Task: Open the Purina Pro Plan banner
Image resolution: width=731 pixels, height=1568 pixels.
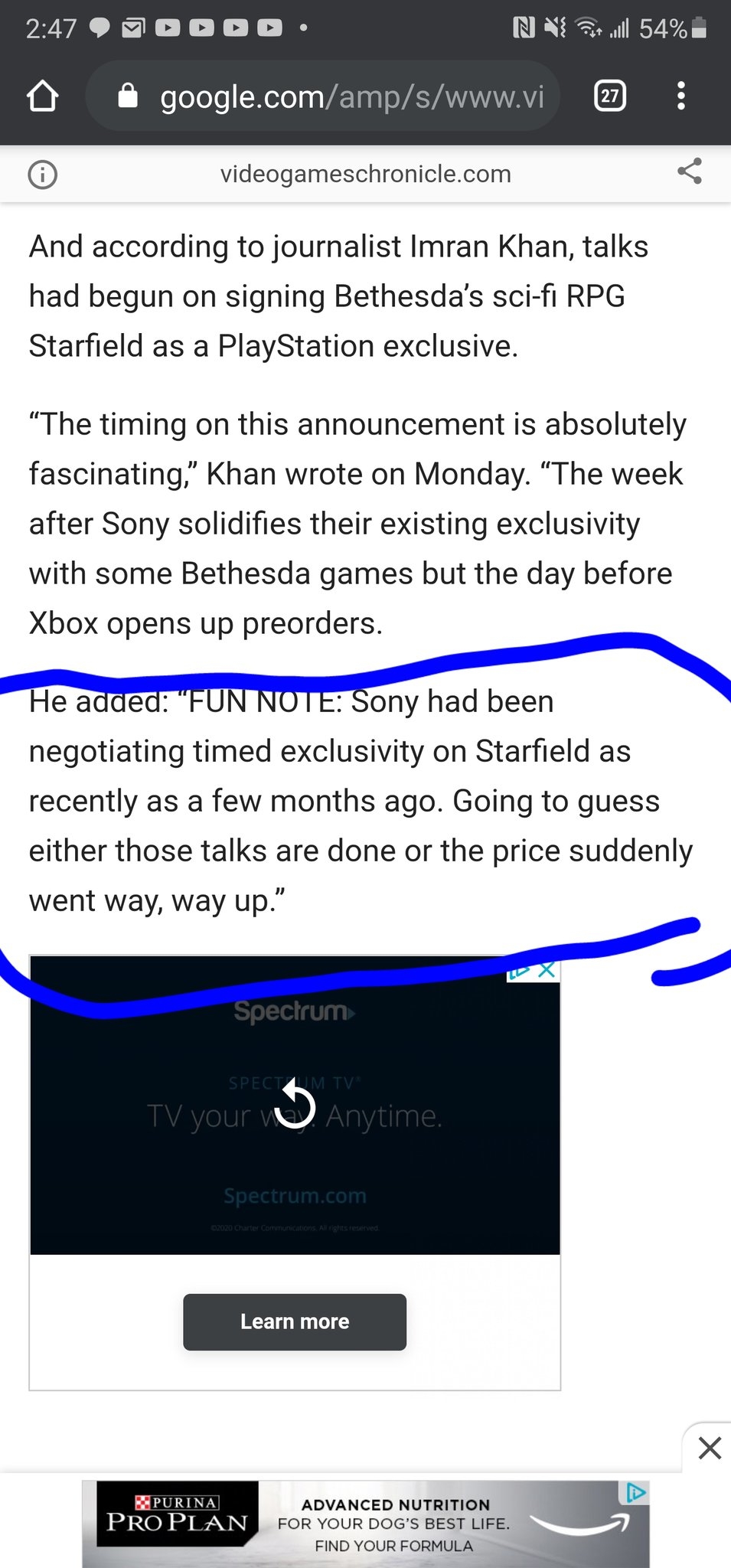Action: pyautogui.click(x=366, y=1524)
